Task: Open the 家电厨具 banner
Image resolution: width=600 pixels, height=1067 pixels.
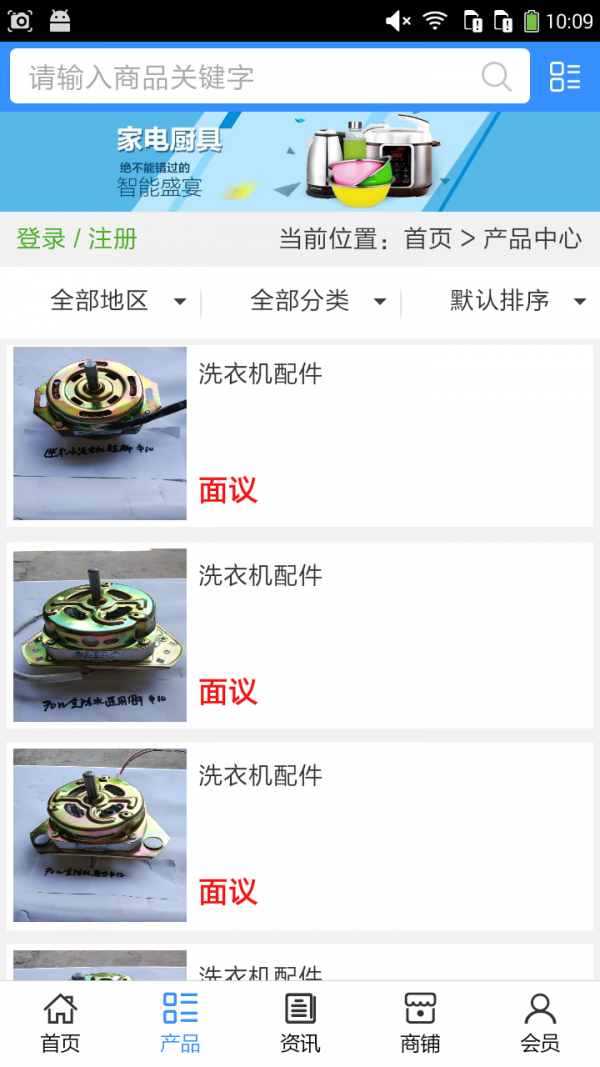Action: coord(300,161)
